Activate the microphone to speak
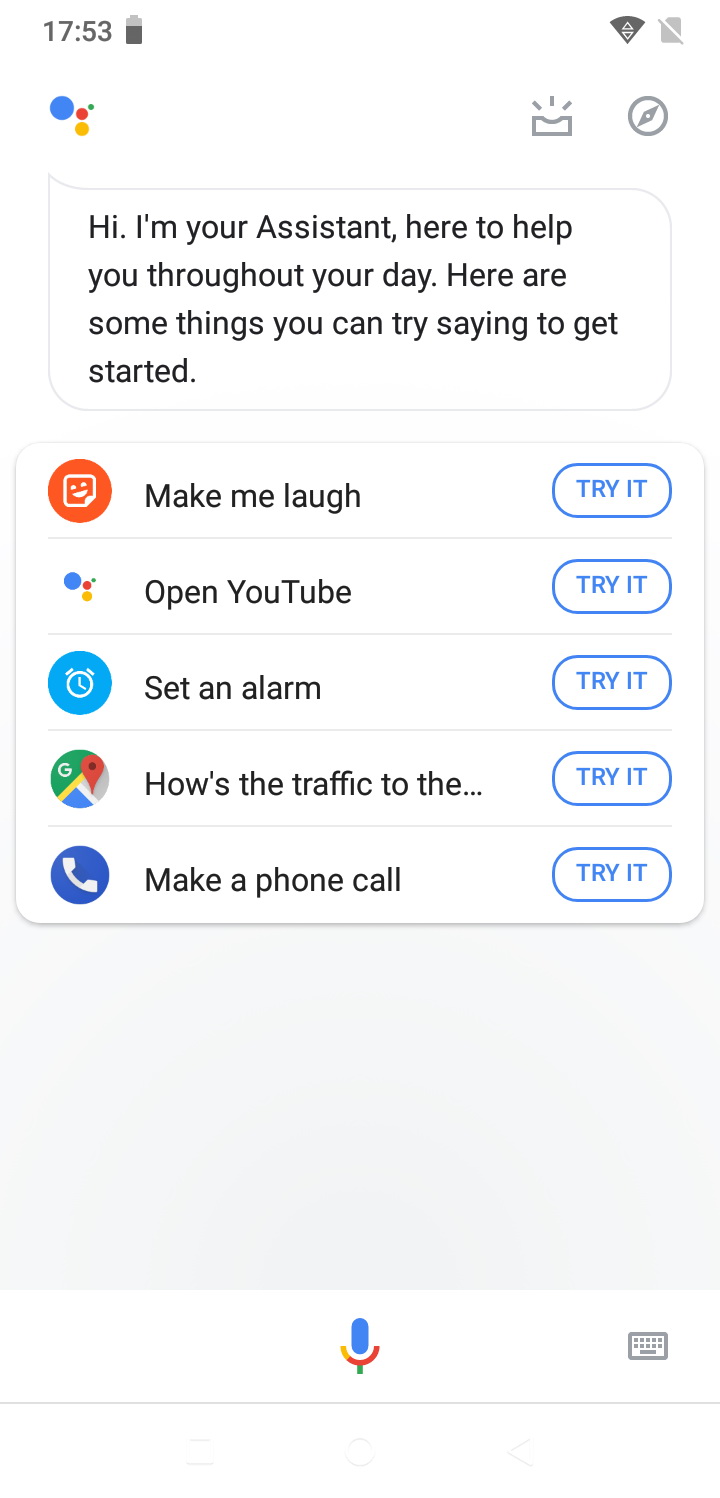 (x=360, y=1346)
